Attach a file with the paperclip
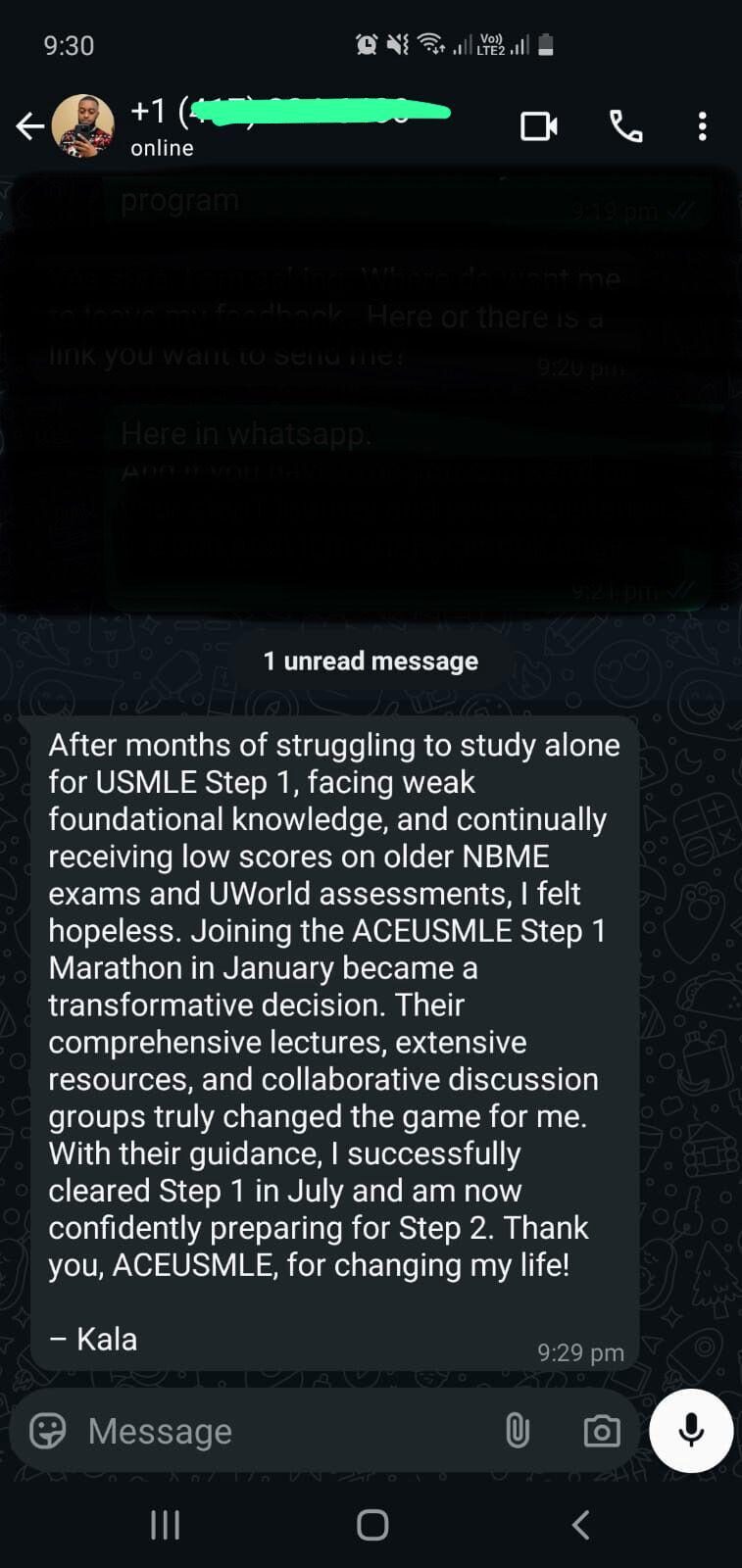 [x=518, y=1431]
